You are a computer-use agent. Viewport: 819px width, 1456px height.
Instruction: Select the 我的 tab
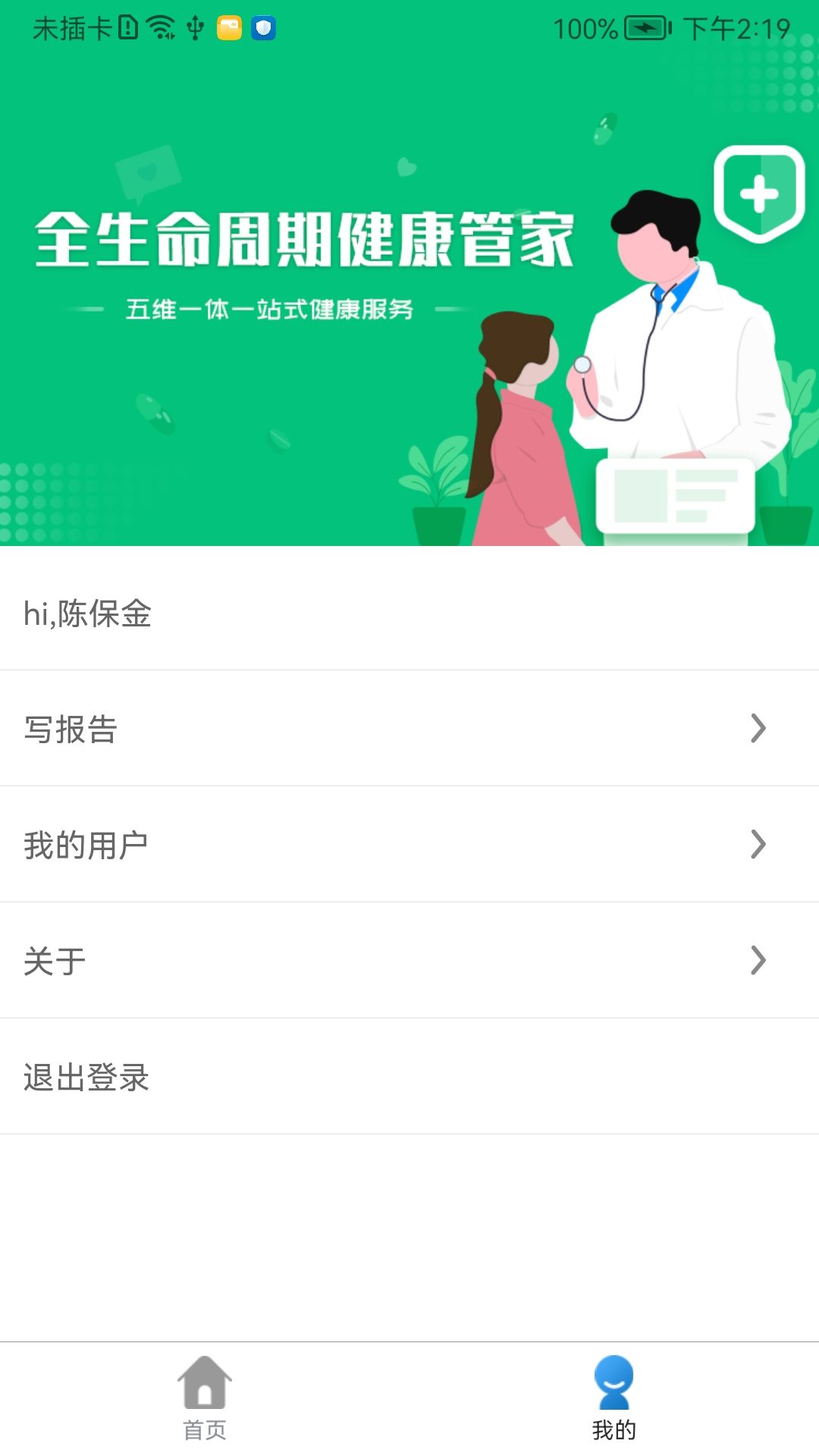click(x=613, y=1398)
